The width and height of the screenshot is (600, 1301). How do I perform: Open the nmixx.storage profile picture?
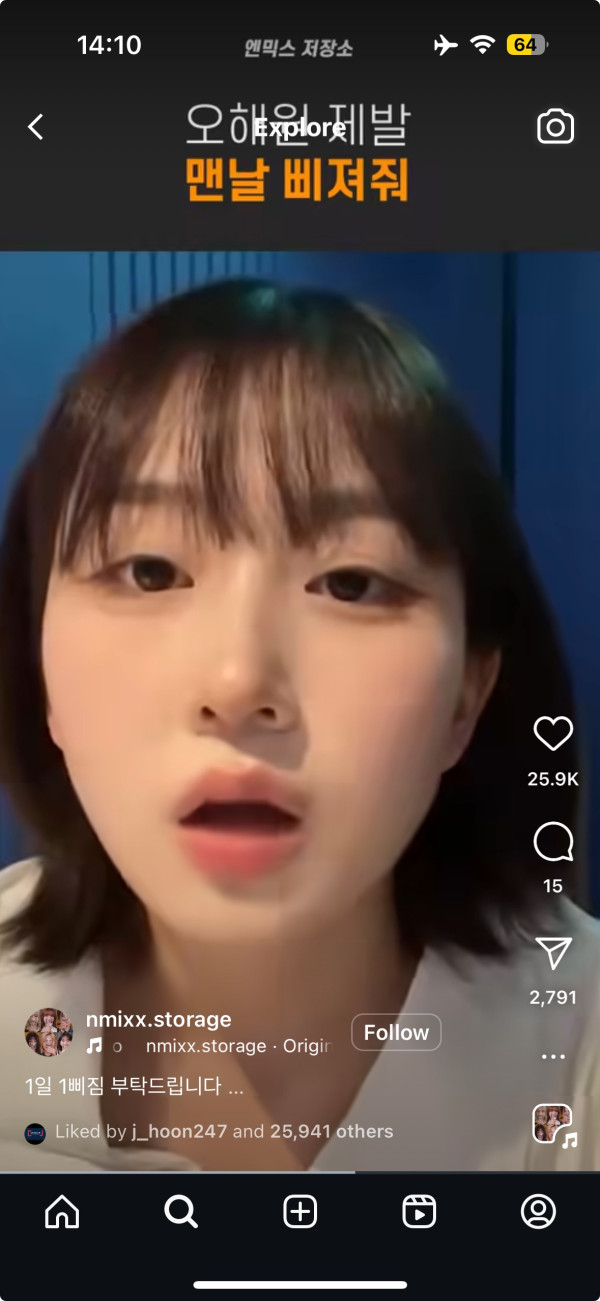(48, 1032)
